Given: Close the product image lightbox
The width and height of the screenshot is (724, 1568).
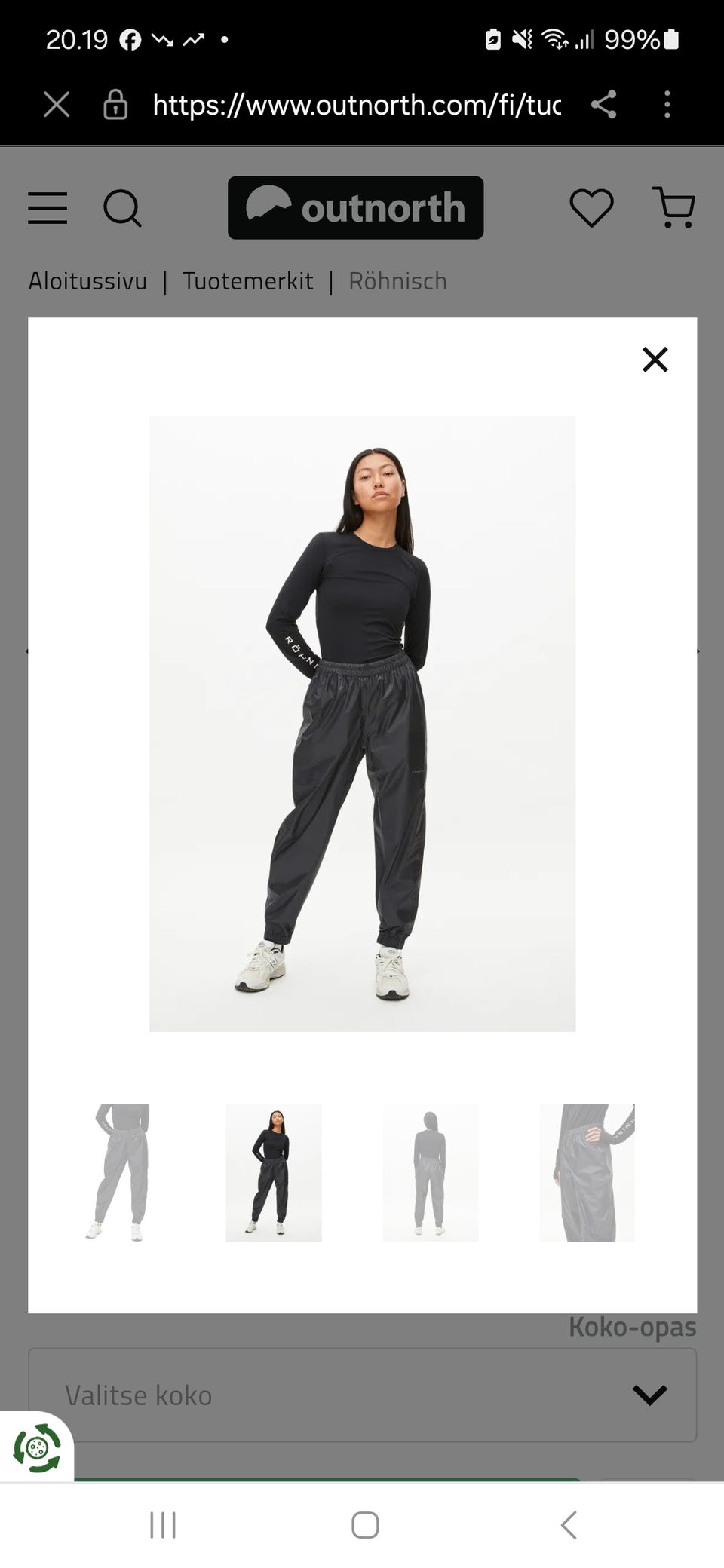Looking at the screenshot, I should pos(655,360).
